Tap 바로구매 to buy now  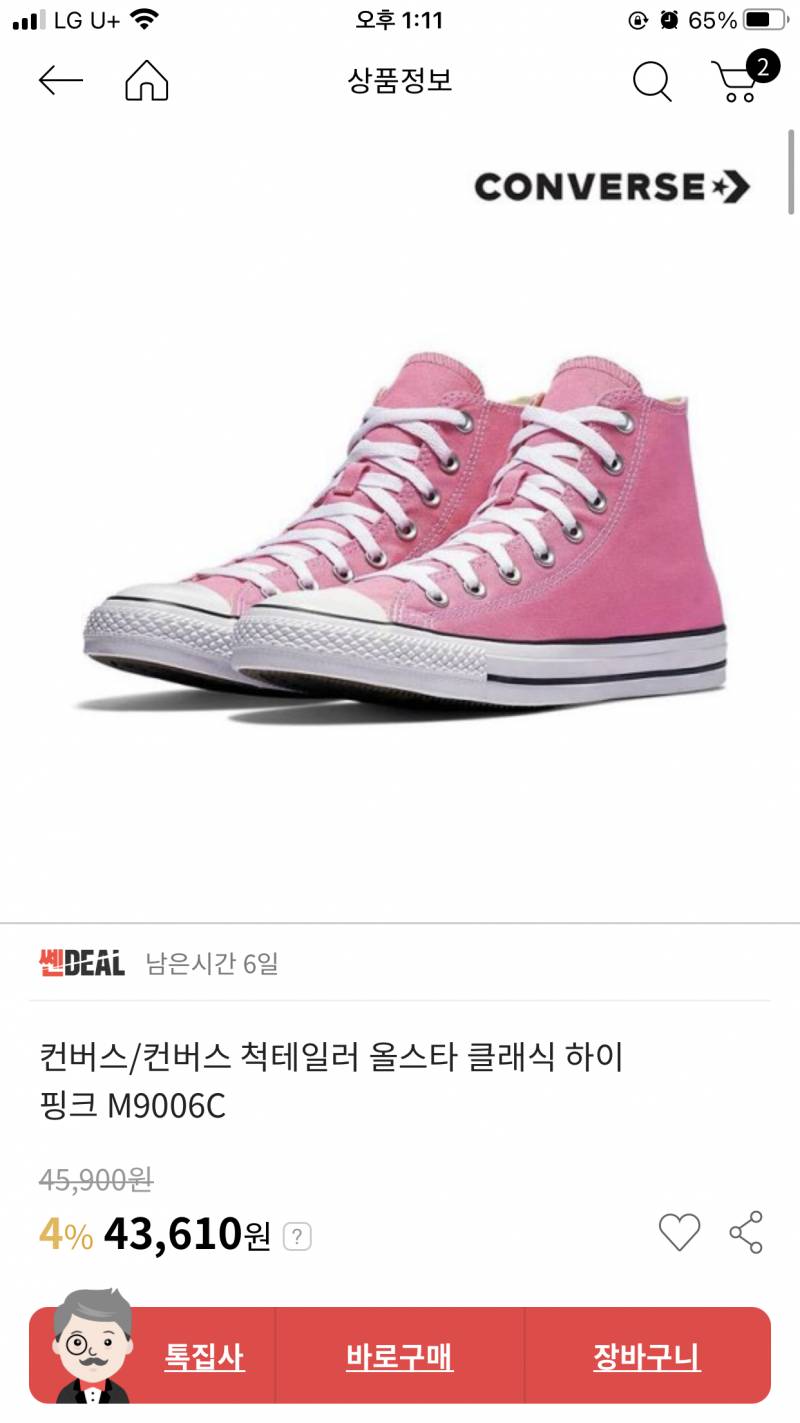pos(398,1357)
